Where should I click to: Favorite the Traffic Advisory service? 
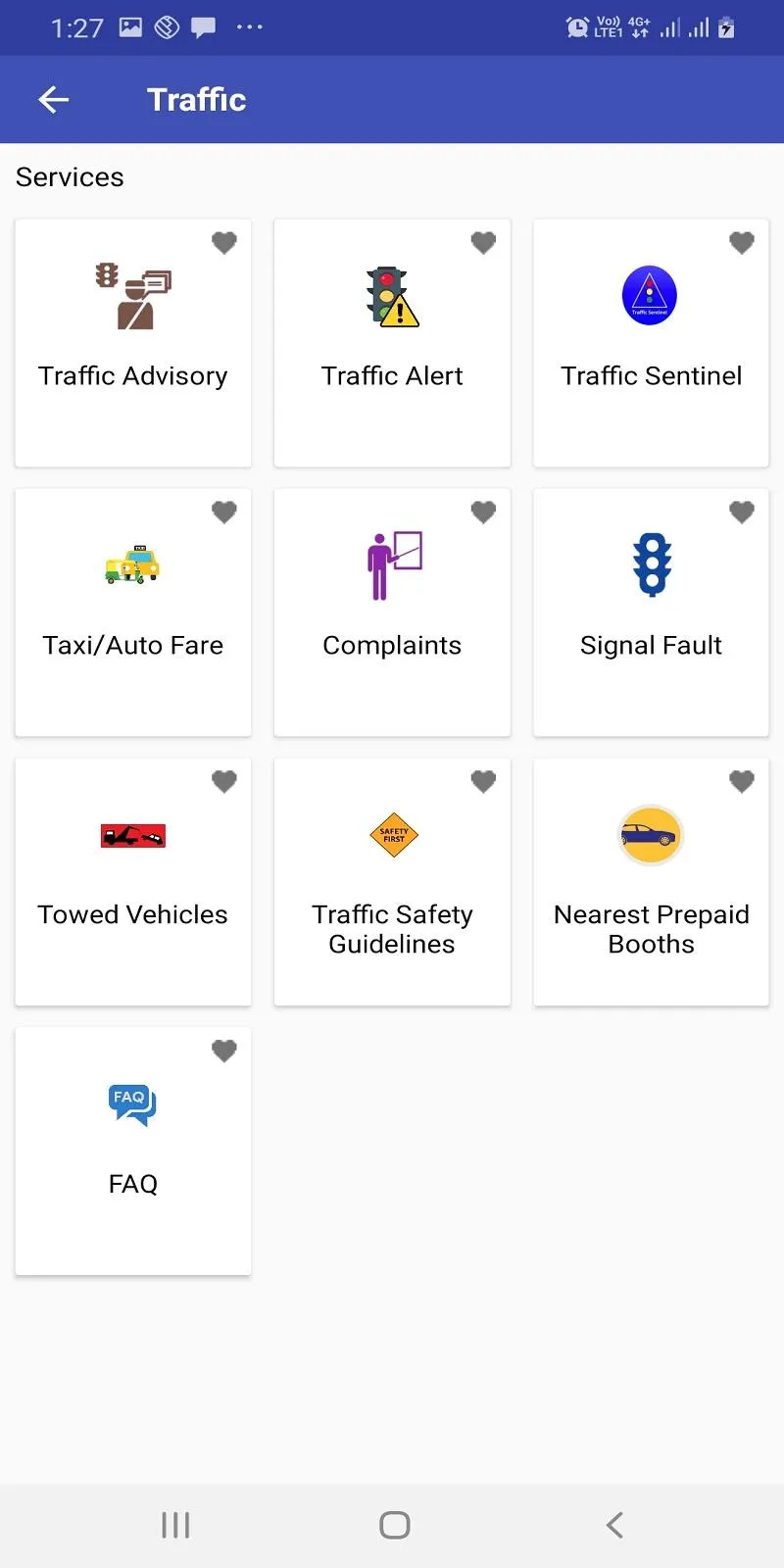coord(223,242)
